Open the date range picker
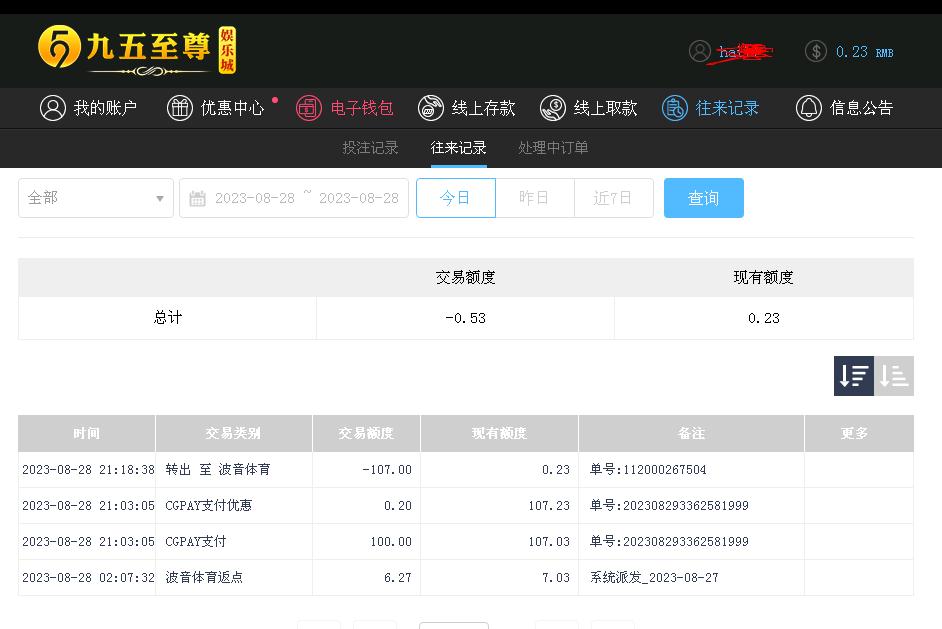The width and height of the screenshot is (942, 629). coord(294,198)
